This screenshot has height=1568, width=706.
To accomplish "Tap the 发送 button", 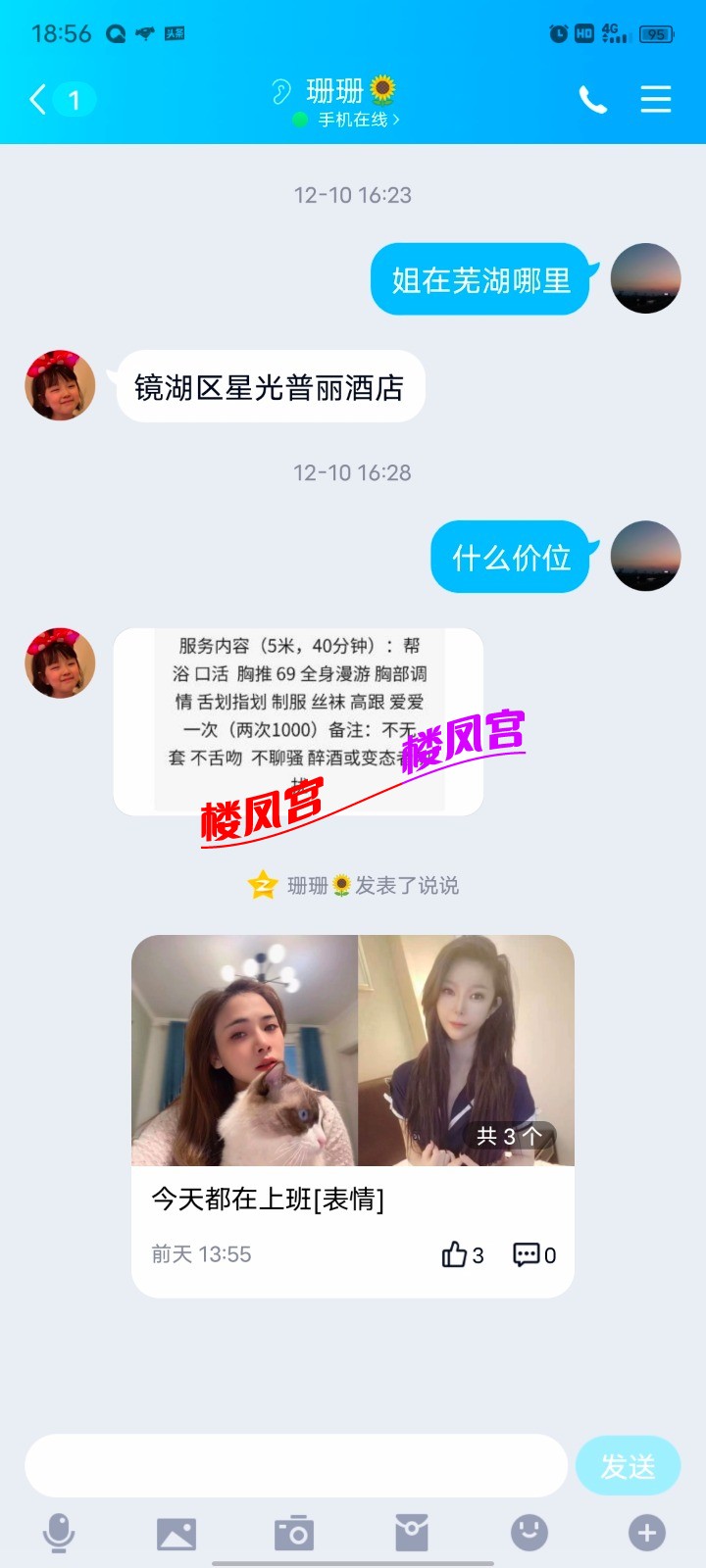I will (x=628, y=1466).
